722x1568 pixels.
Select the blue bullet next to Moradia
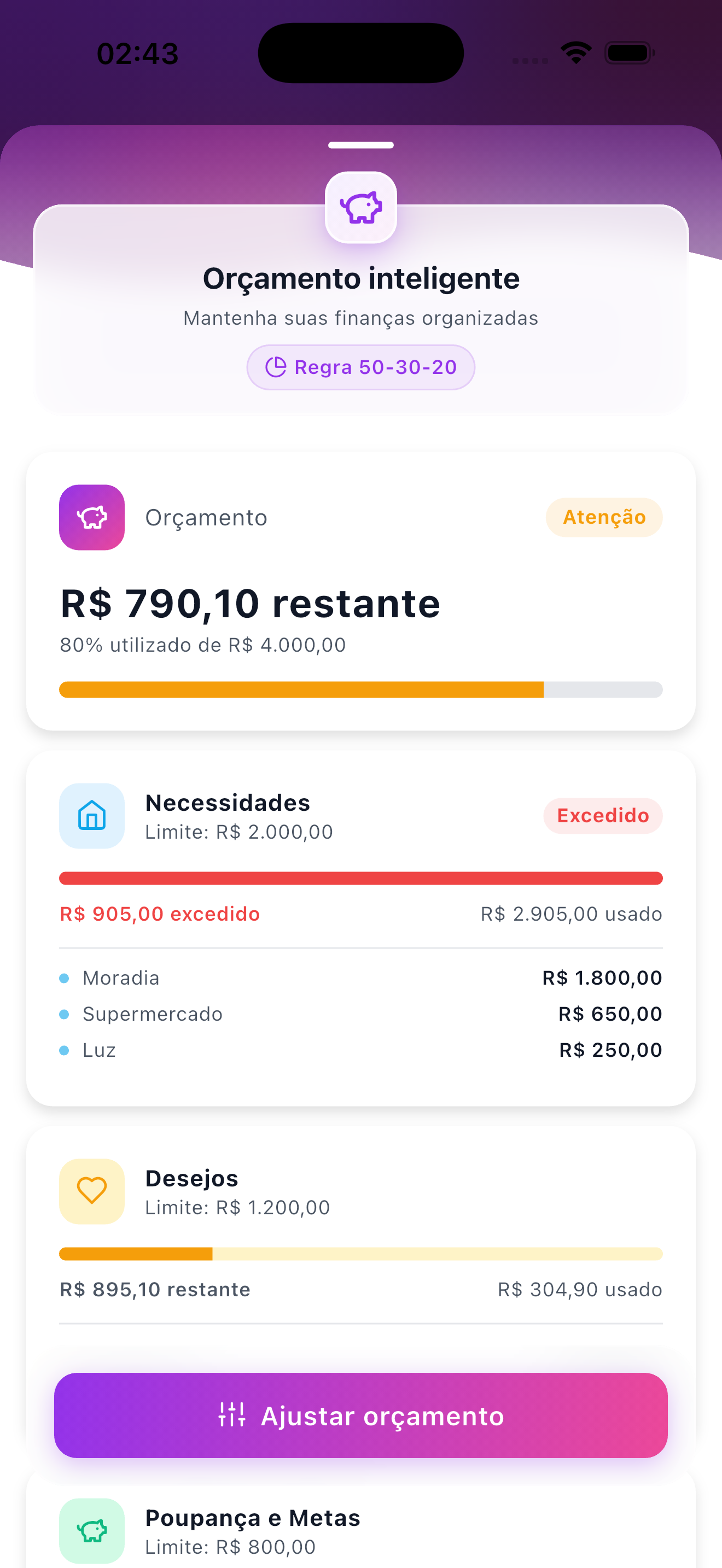[65, 978]
